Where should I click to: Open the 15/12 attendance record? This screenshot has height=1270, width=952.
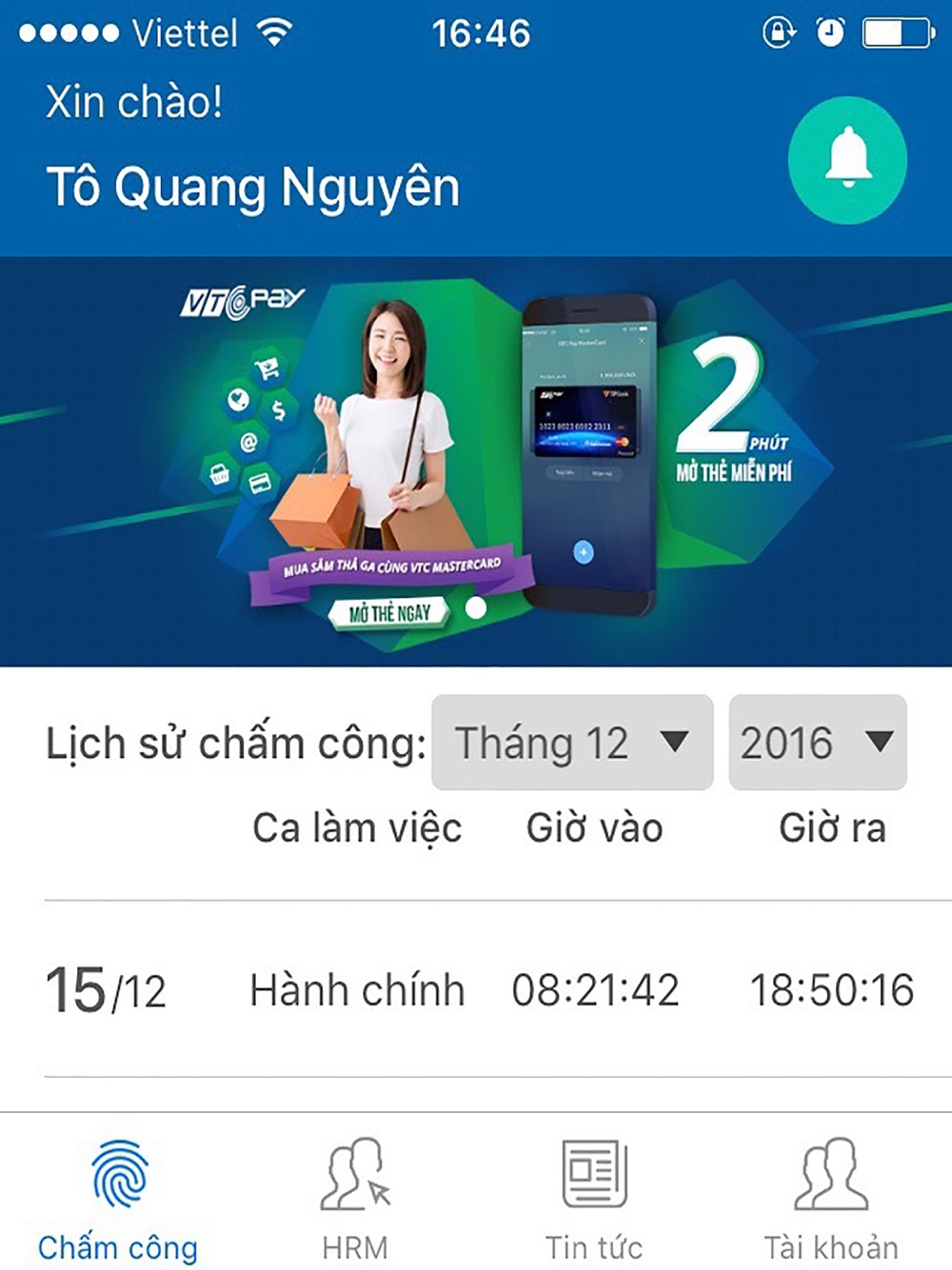tap(476, 990)
